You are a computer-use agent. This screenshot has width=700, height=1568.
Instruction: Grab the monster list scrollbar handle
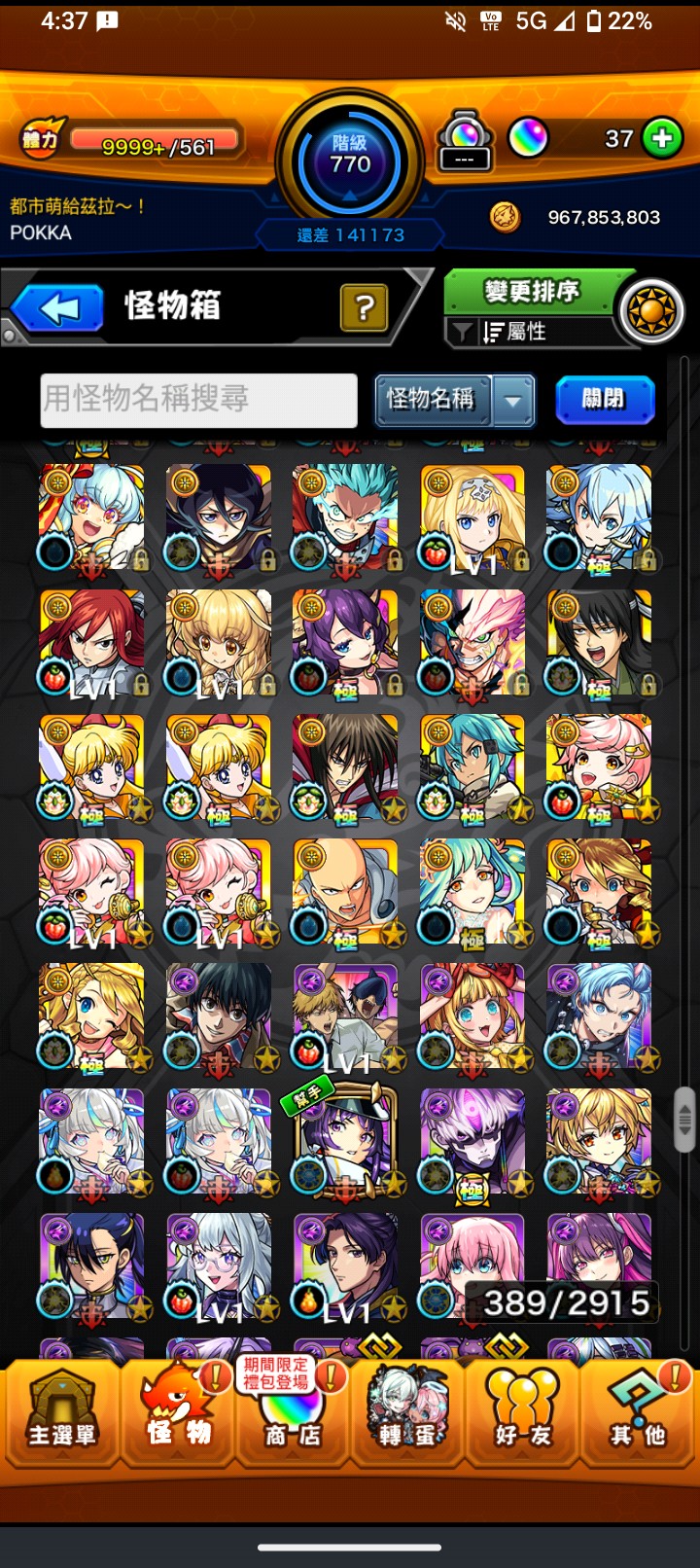click(684, 1121)
